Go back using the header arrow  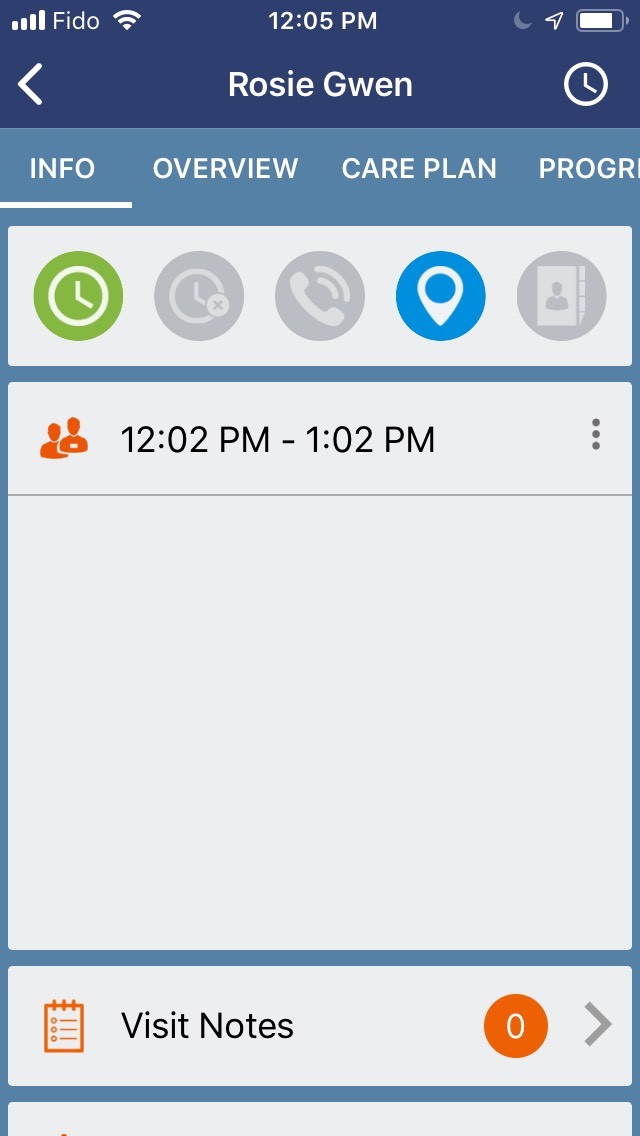click(31, 85)
